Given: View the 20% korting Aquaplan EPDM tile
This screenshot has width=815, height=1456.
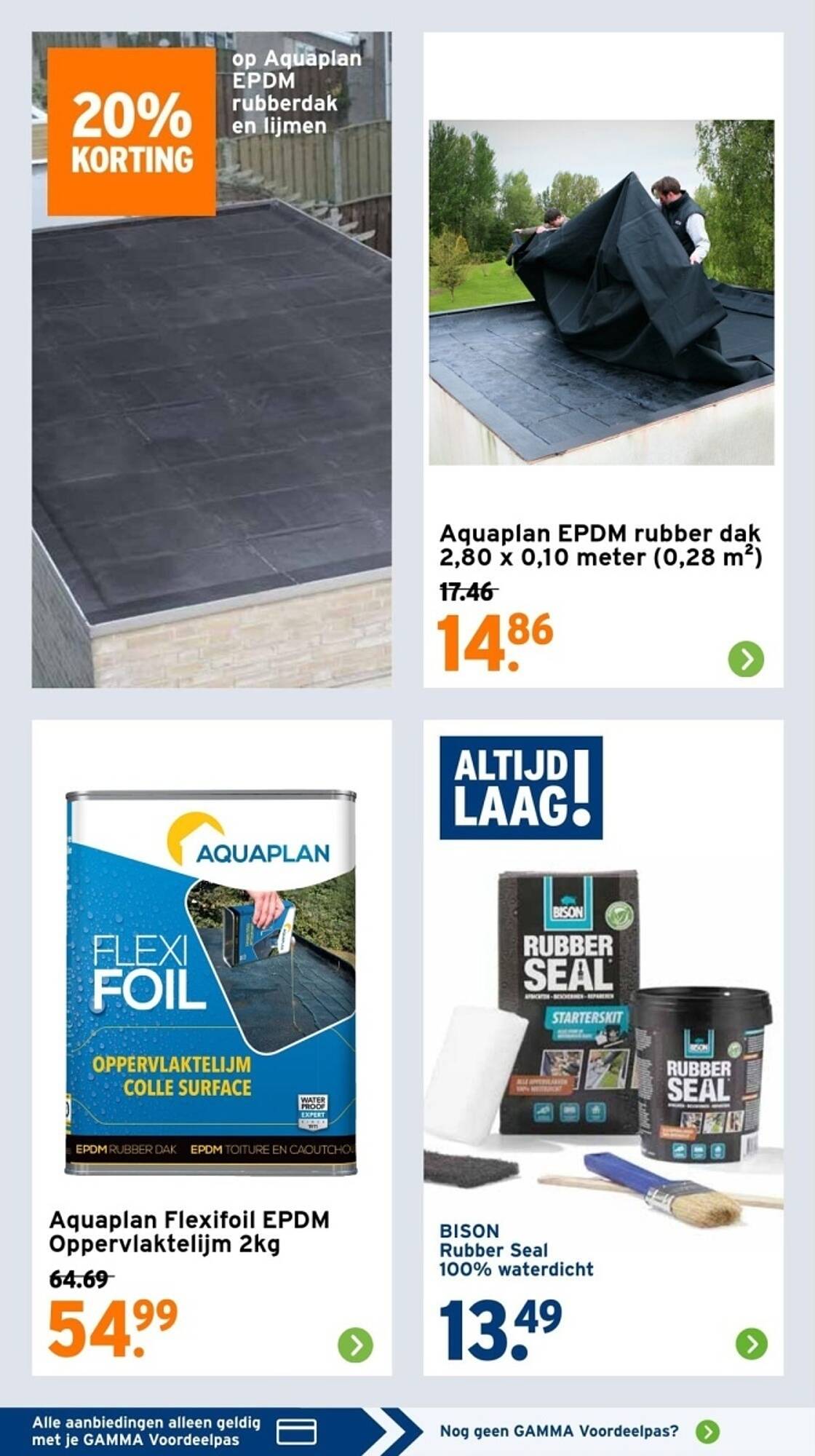Looking at the screenshot, I should pos(211,360).
